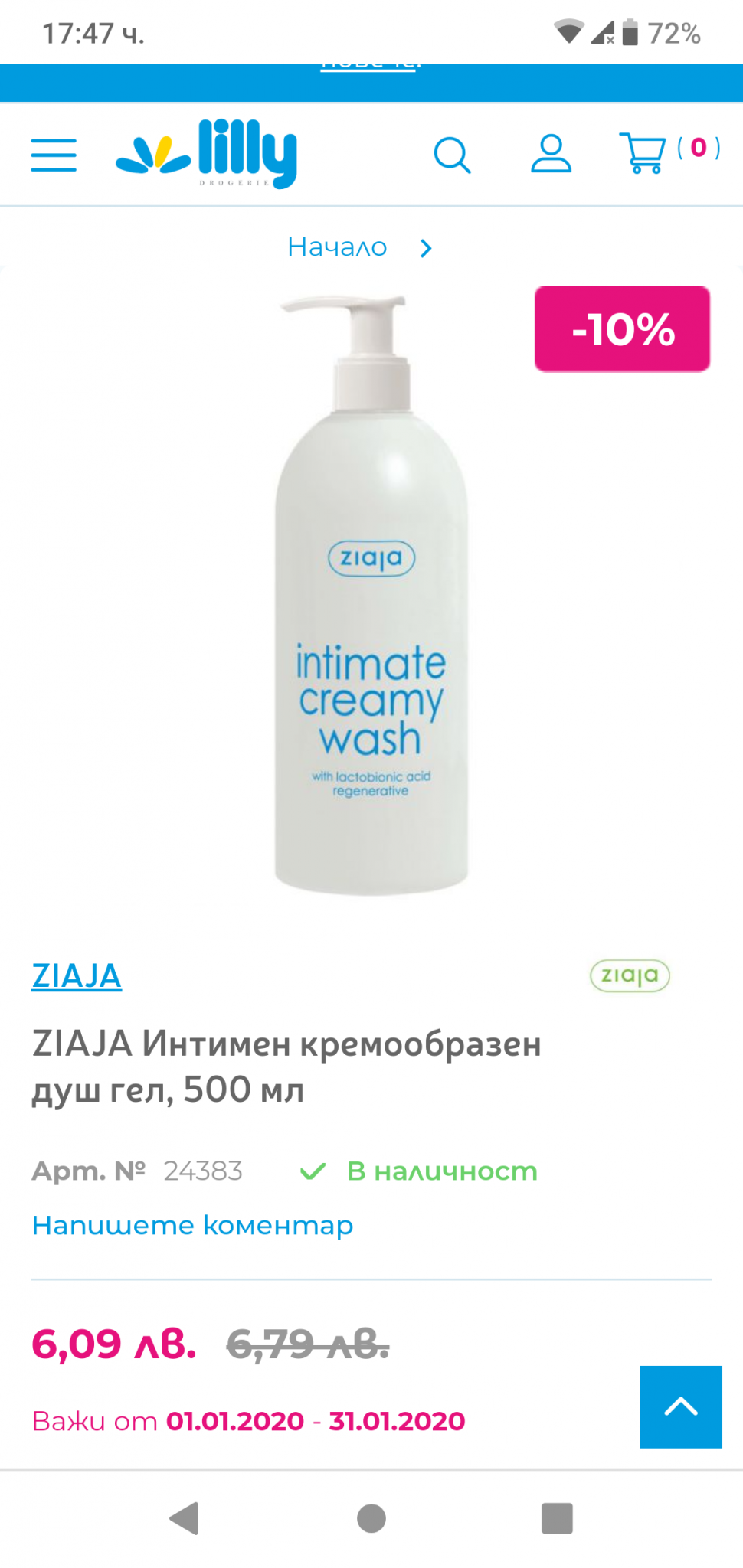
Task: Go to the phone home screen
Action: 371,1518
